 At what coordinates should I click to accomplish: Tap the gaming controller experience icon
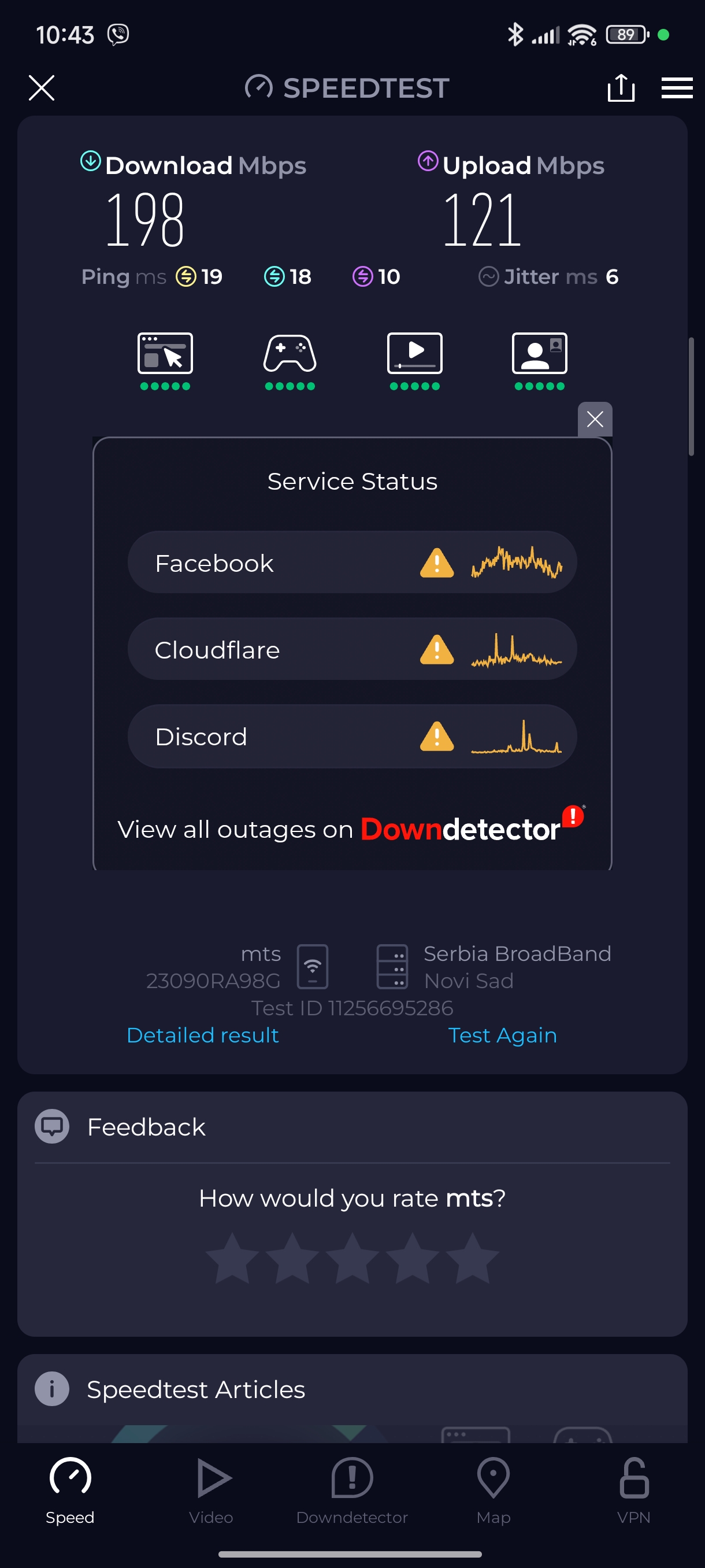coord(290,354)
